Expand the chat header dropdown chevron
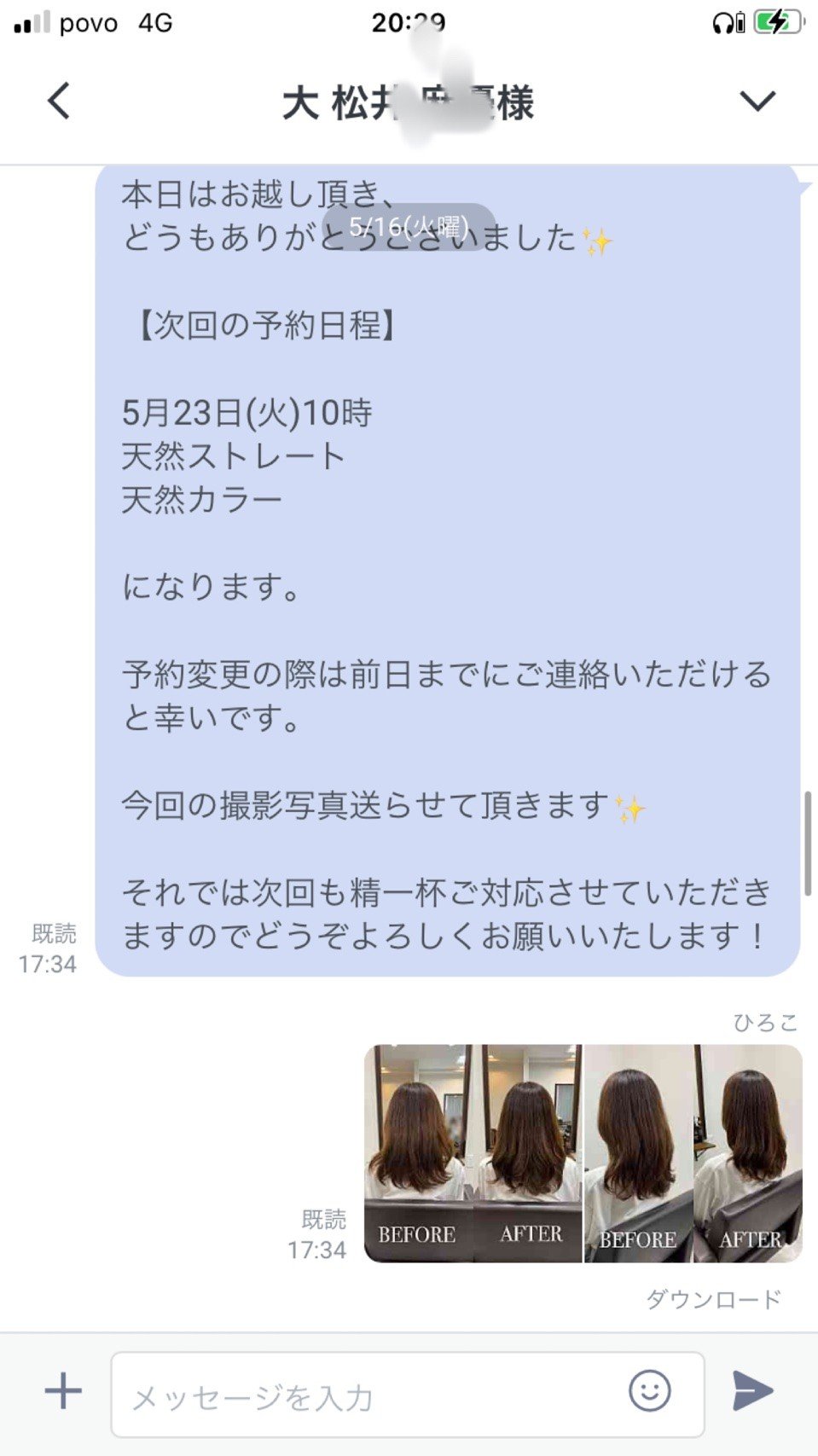818x1456 pixels. [757, 102]
